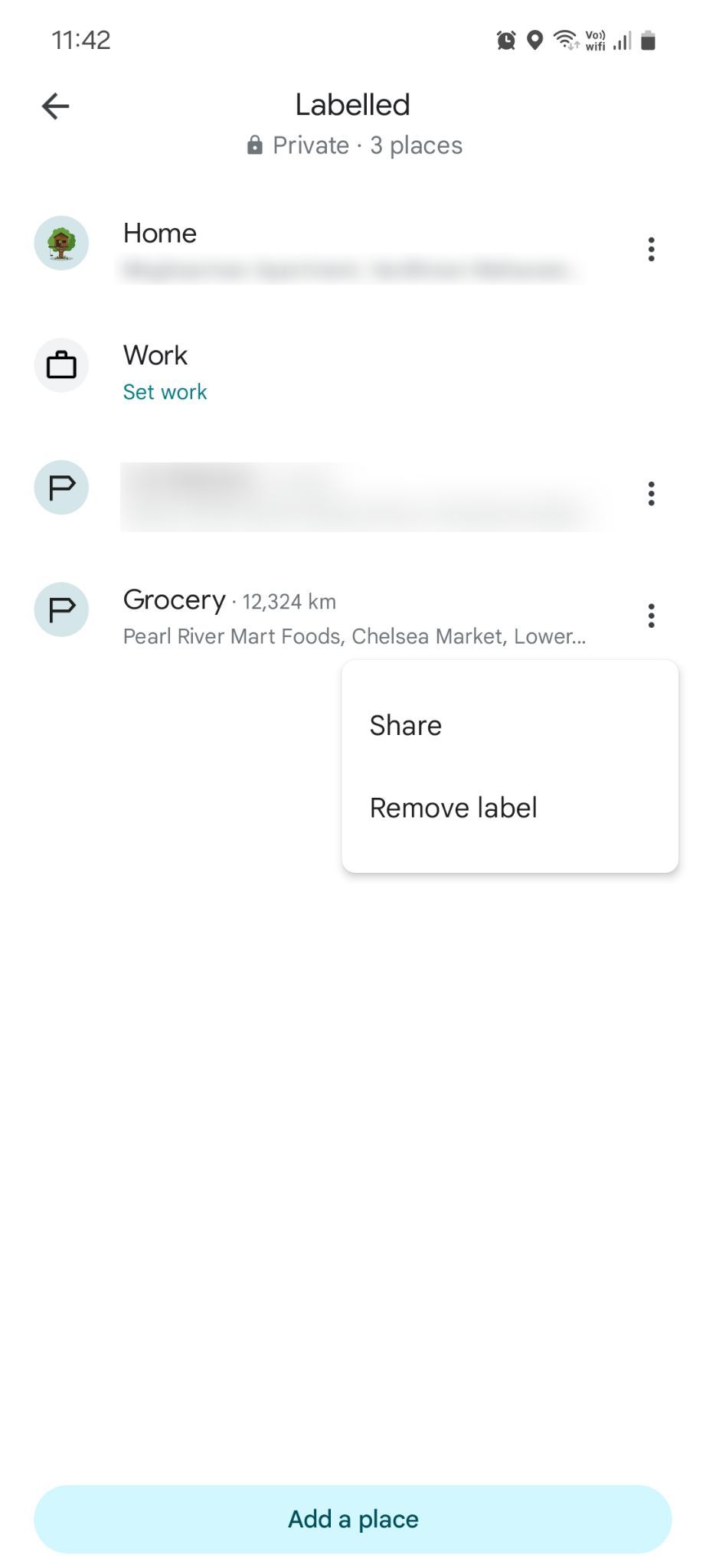The image size is (706, 1568).
Task: Open overflow menu for Grocery
Action: 651,616
